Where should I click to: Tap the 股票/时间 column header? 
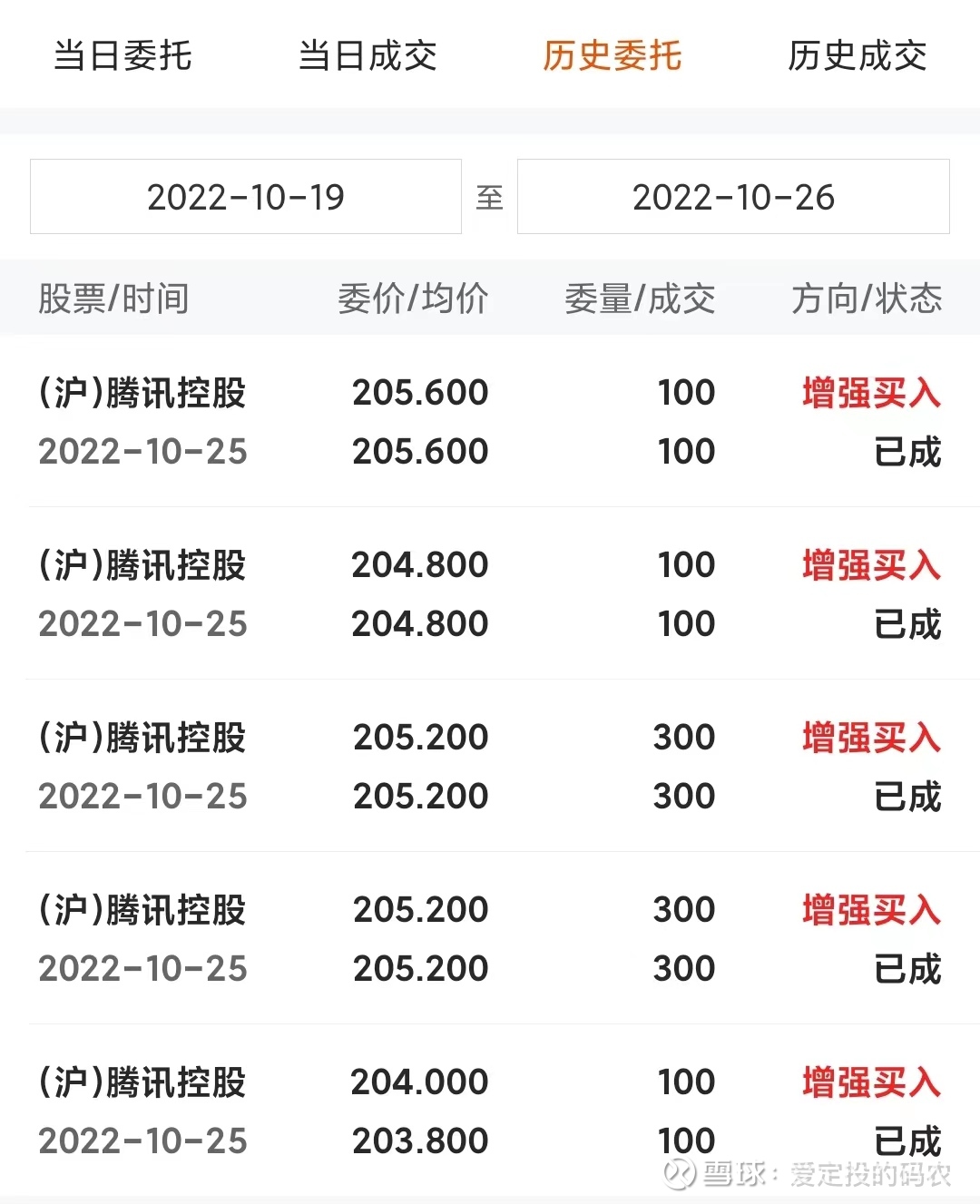pos(113,299)
